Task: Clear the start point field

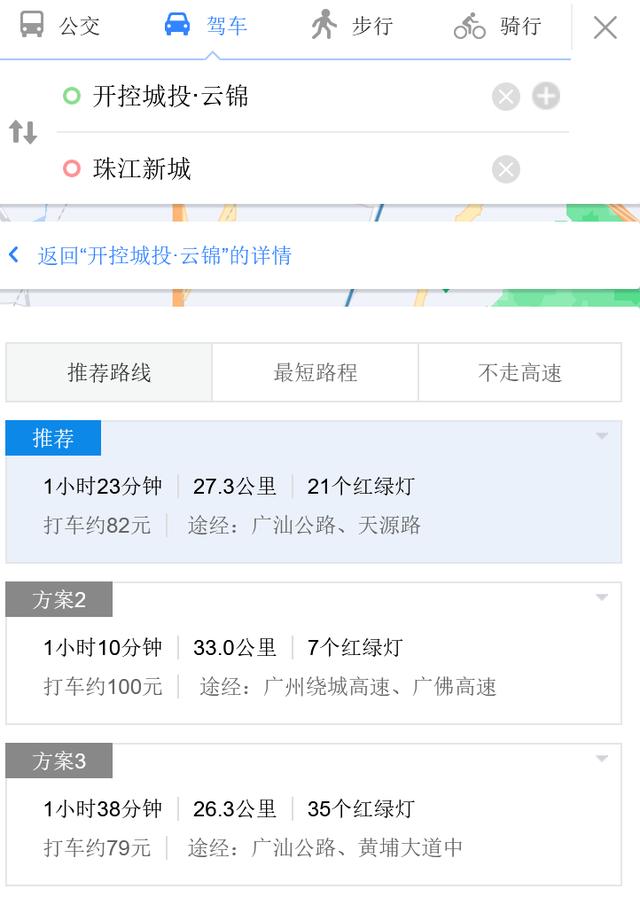Action: [x=506, y=97]
